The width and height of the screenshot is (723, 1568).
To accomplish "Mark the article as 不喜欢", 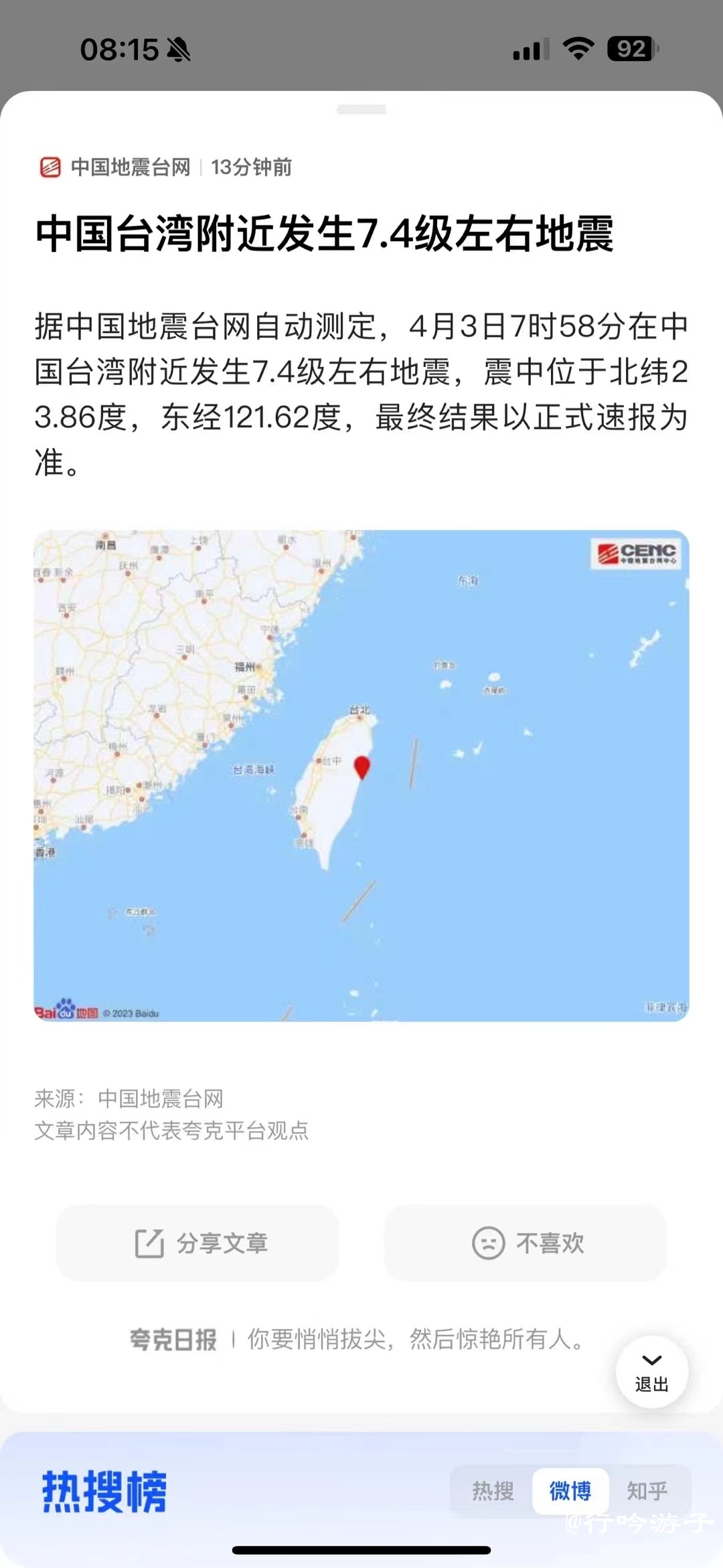I will (x=526, y=1243).
